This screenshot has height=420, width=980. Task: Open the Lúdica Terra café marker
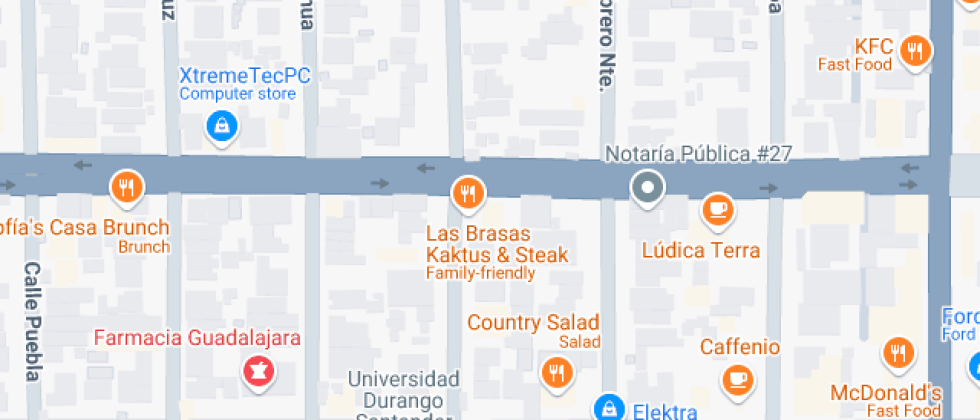(717, 209)
